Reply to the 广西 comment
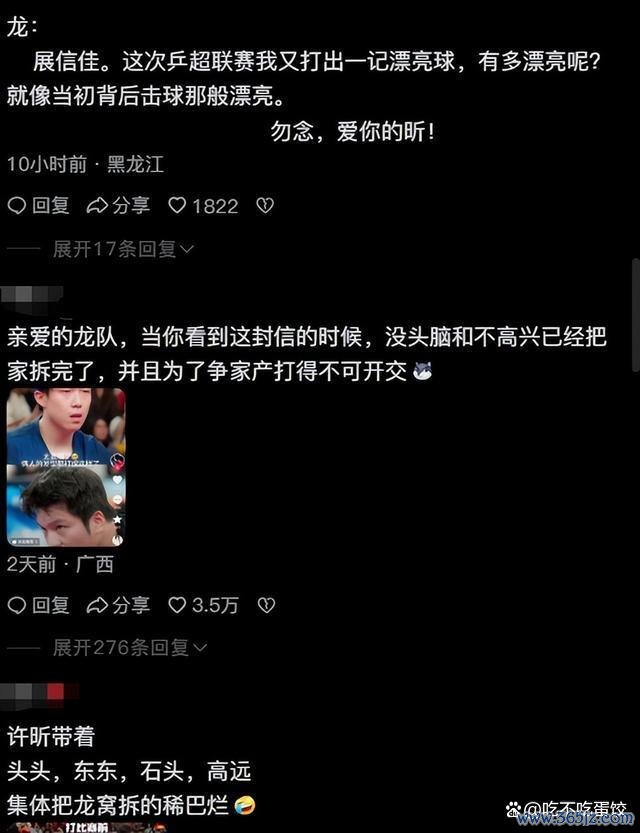Screen dimensions: 640x833 pos(38,605)
